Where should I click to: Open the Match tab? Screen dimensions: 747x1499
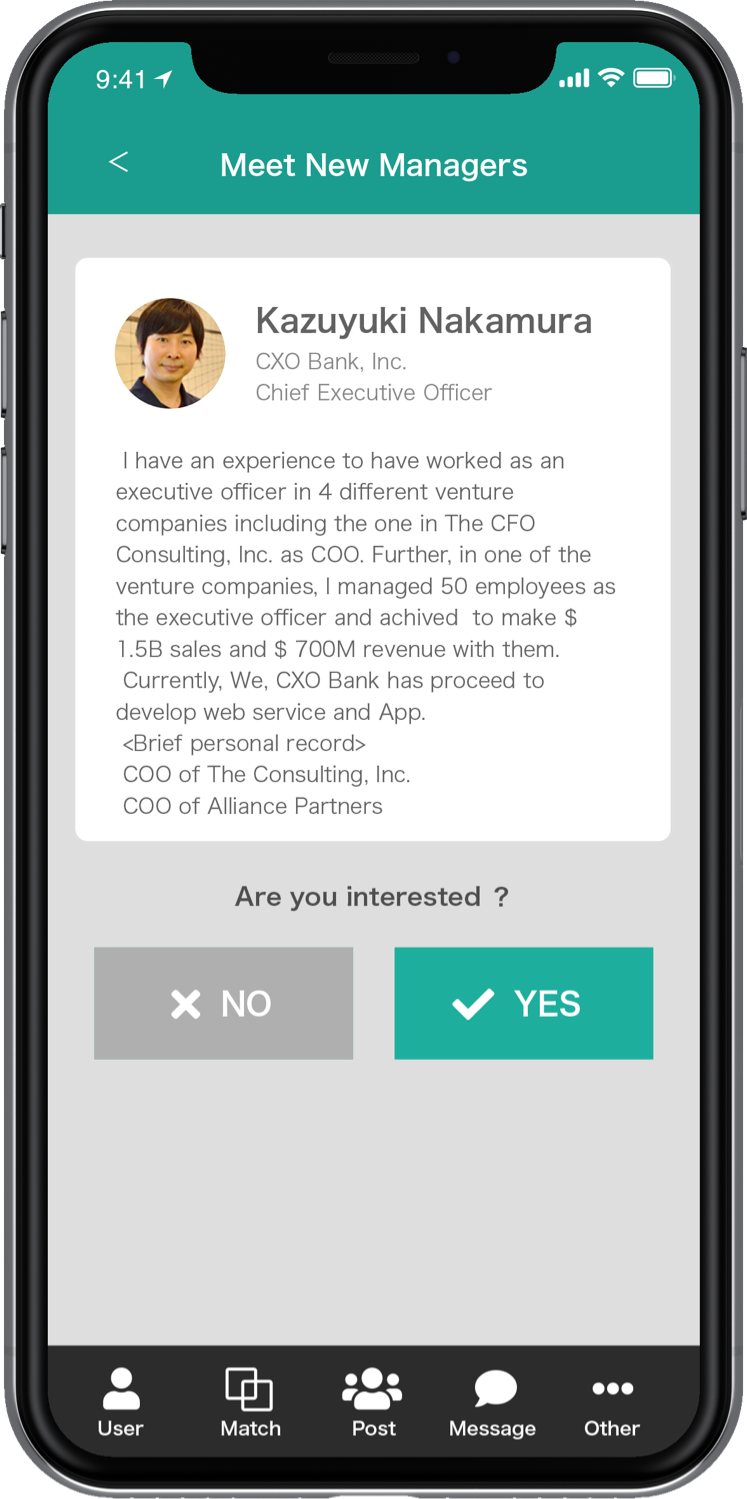250,1402
